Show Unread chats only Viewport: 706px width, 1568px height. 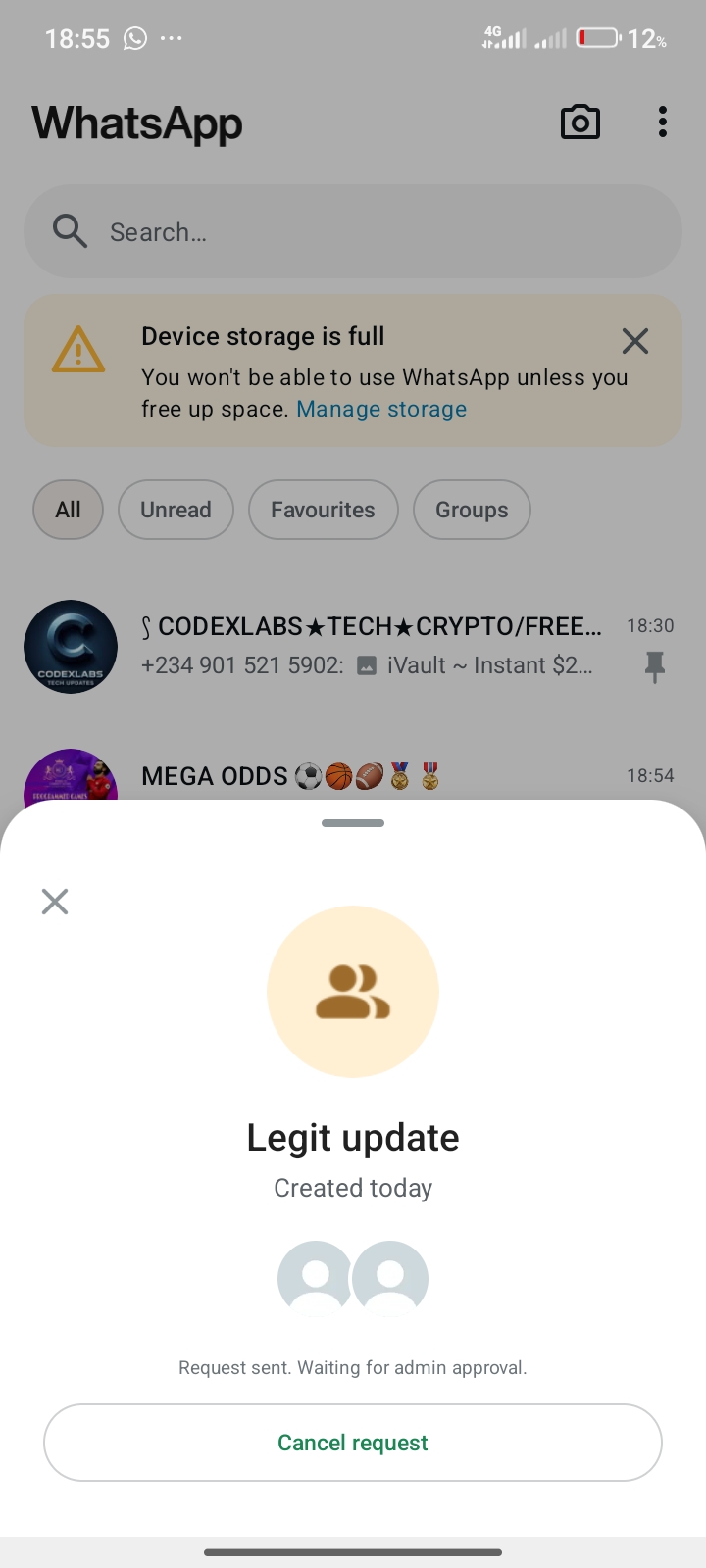tap(176, 510)
